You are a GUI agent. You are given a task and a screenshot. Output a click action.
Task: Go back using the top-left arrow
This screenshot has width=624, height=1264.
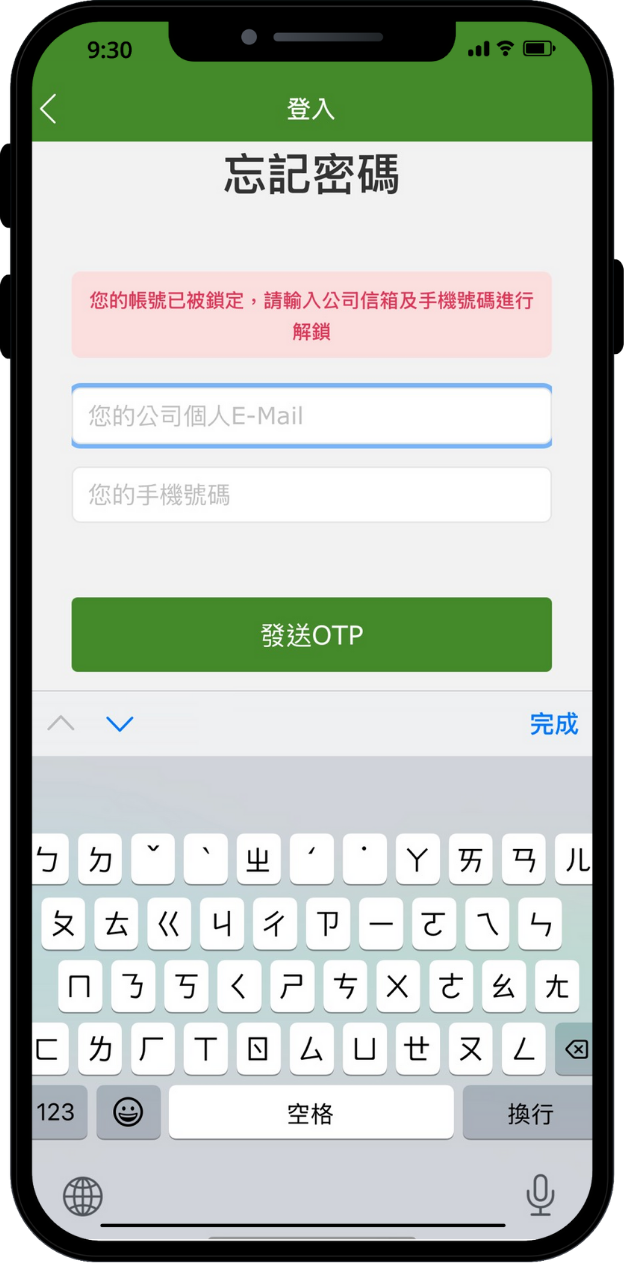pos(48,109)
